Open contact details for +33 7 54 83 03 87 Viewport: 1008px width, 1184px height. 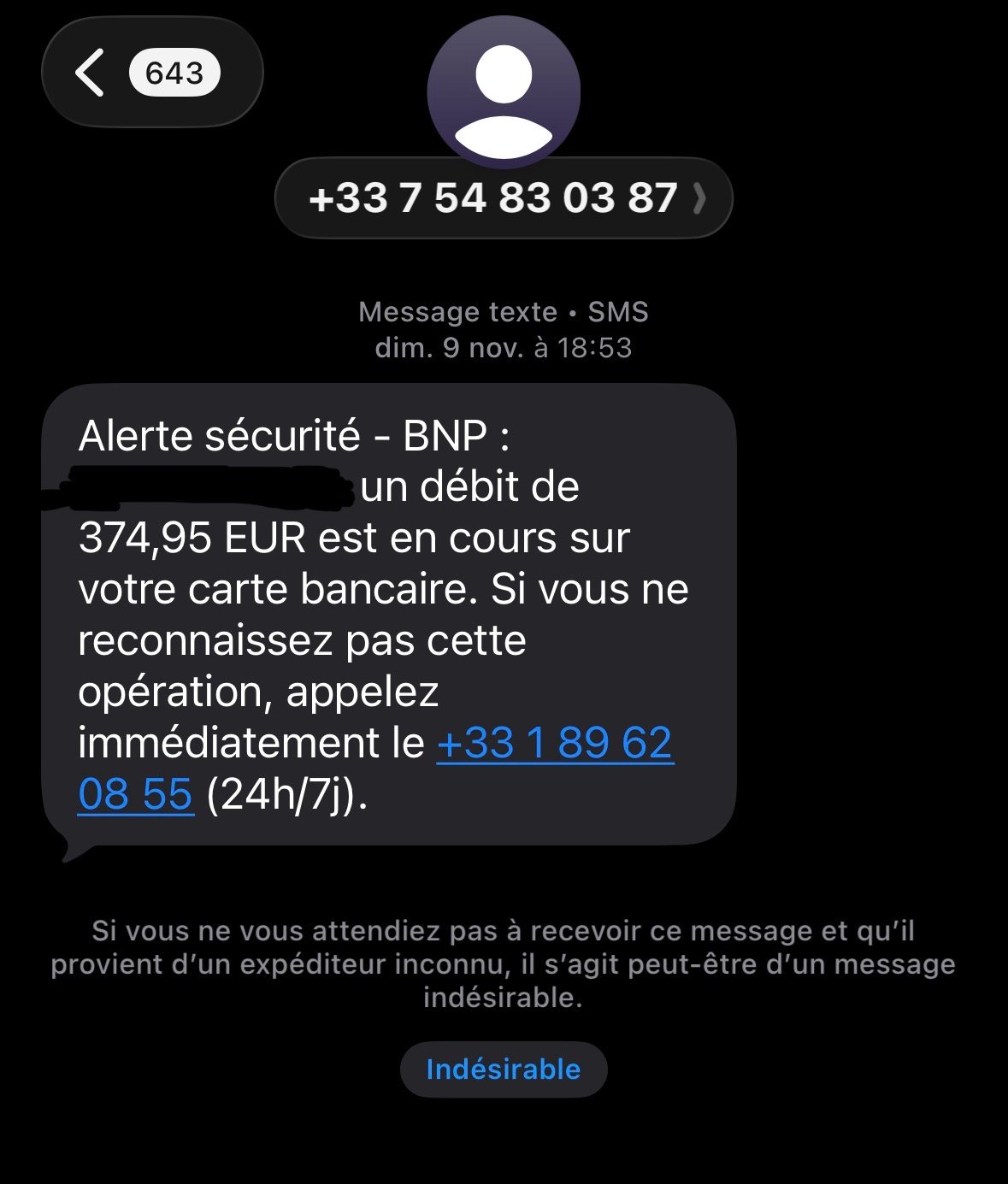pyautogui.click(x=503, y=198)
